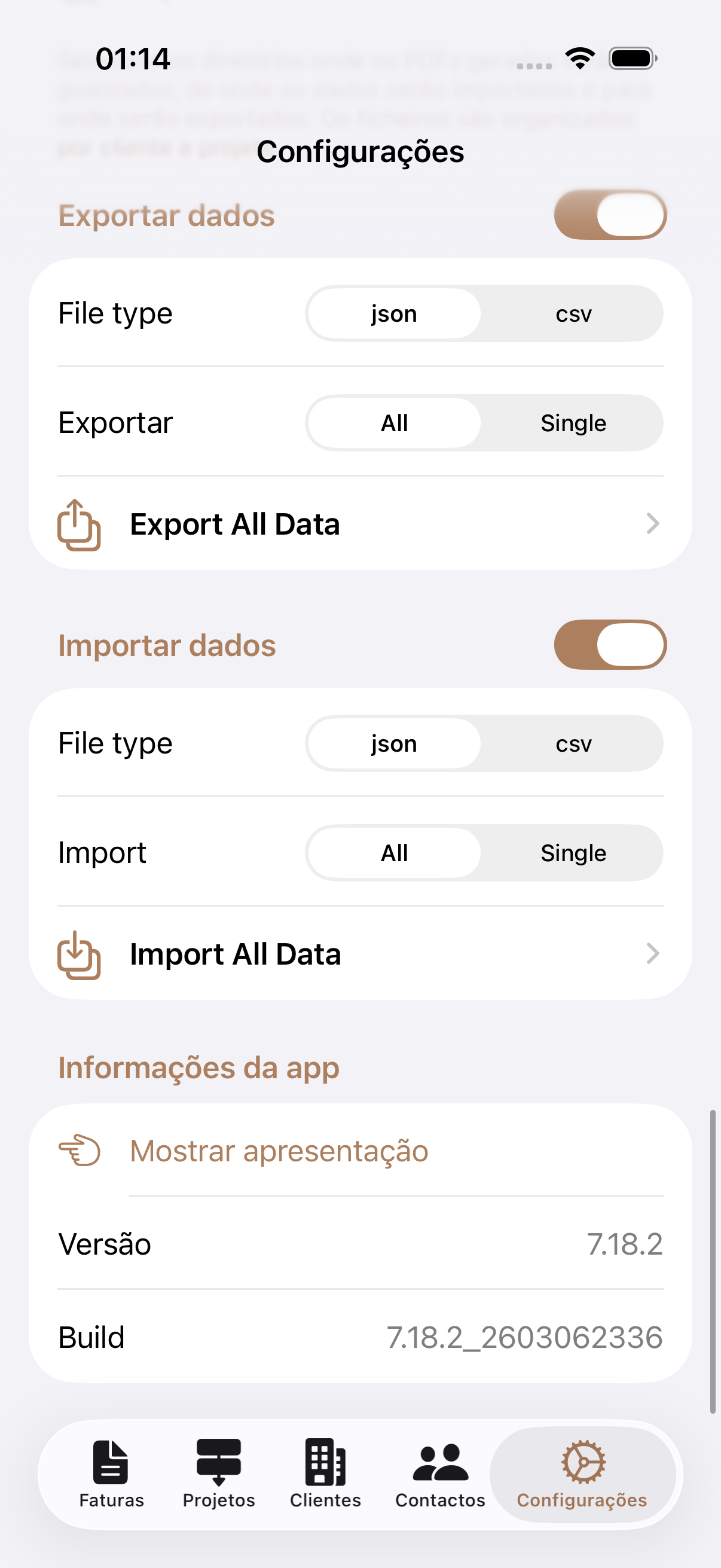Choose csv as the import file type
Screen dimensions: 721x1568
pos(573,744)
